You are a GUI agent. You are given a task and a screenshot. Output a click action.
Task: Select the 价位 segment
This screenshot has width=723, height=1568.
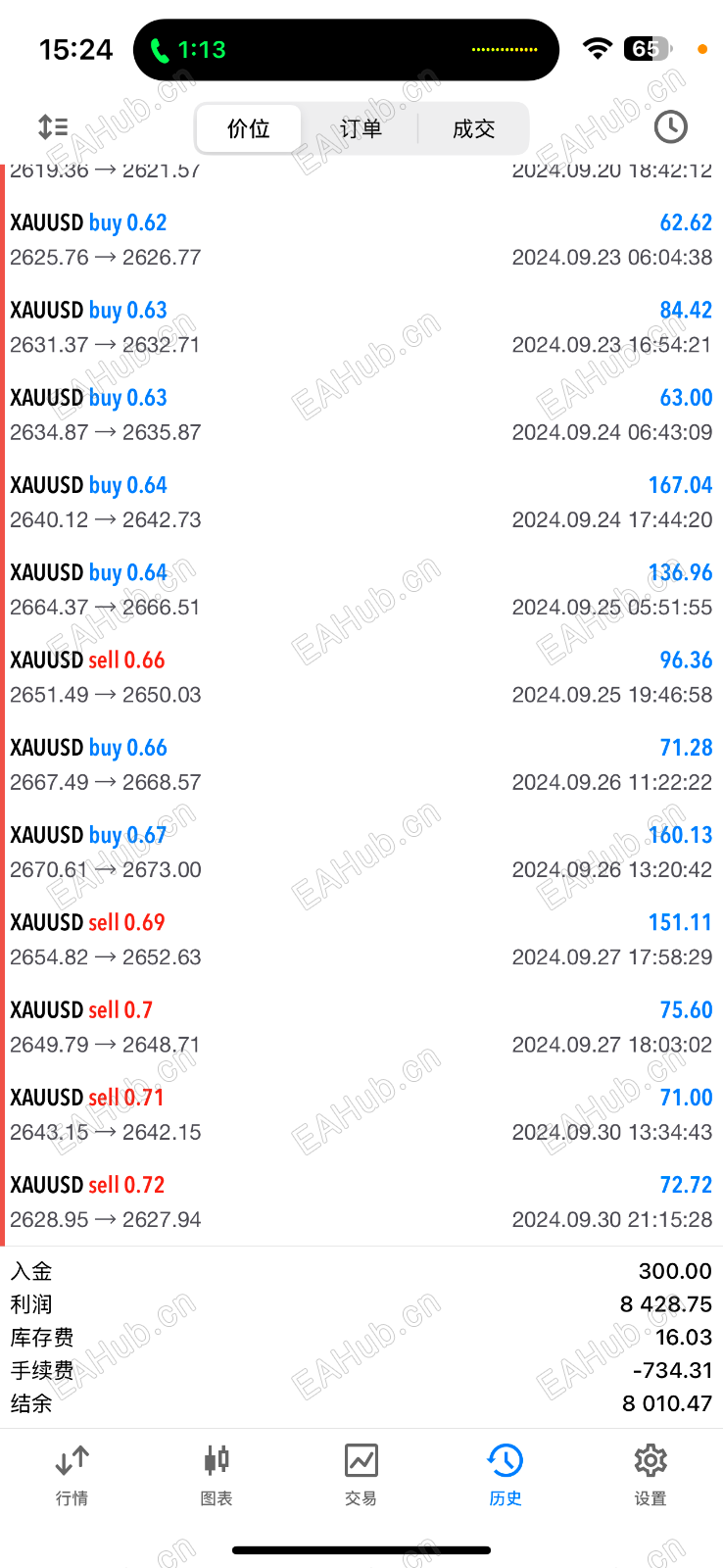(x=249, y=128)
